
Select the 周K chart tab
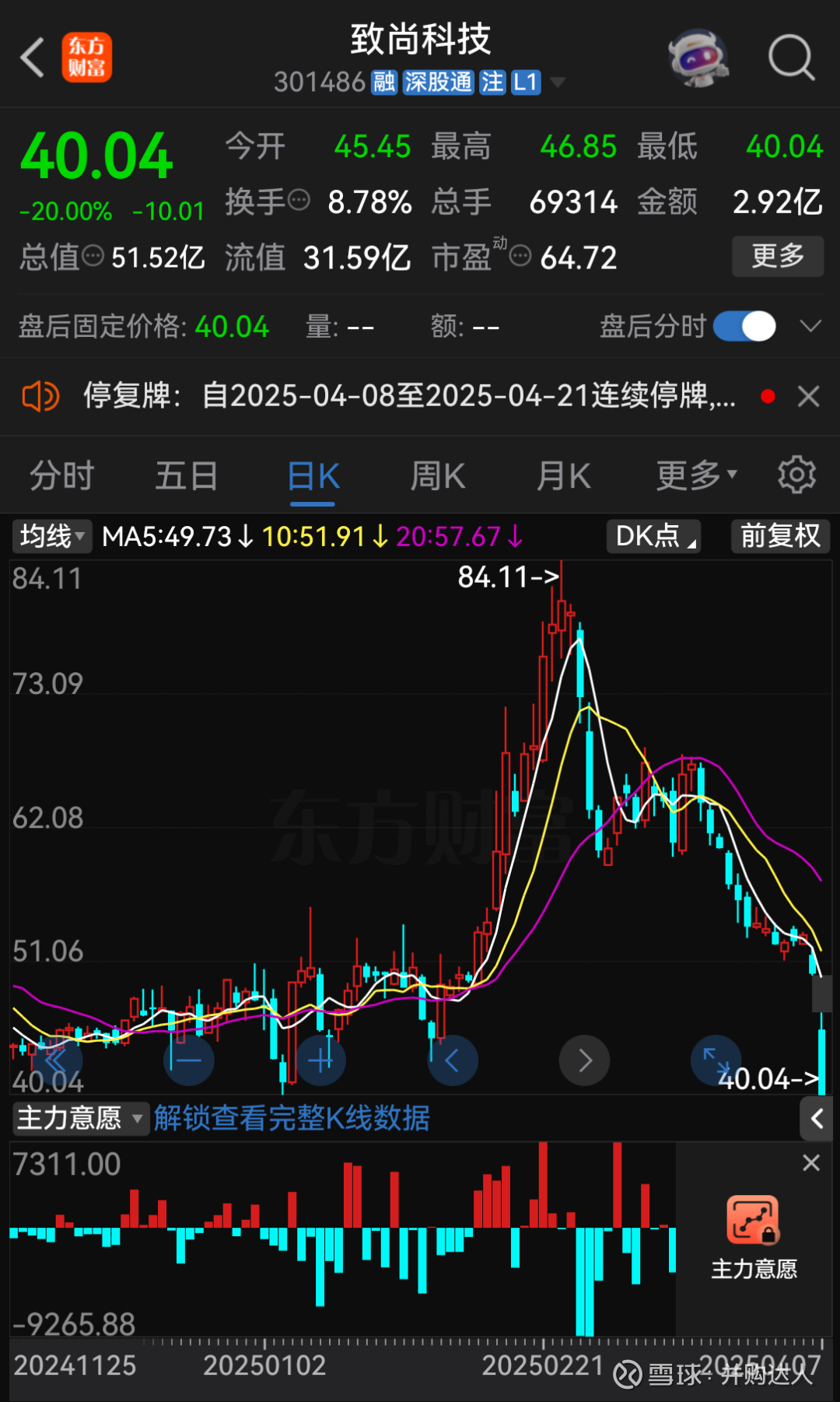437,475
